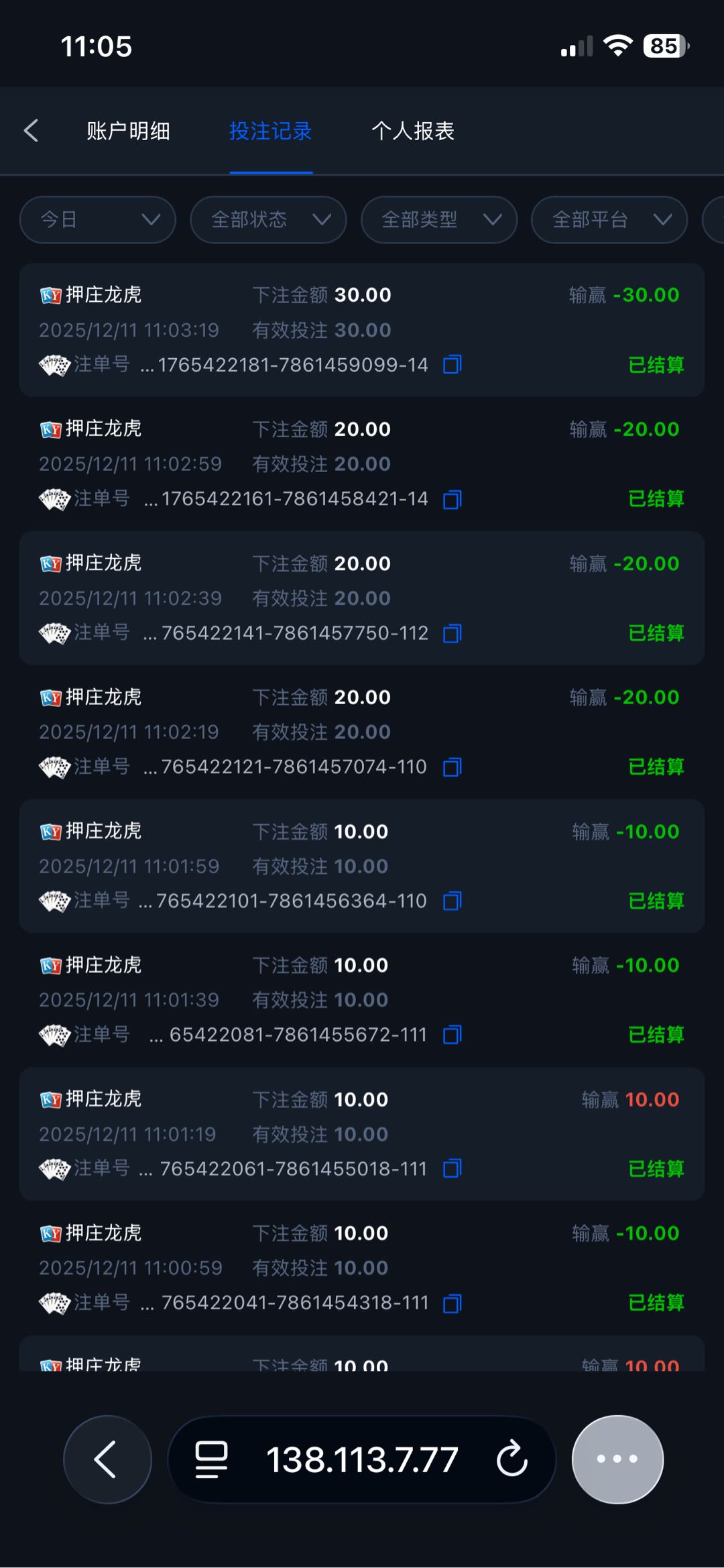This screenshot has height=1568, width=724.
Task: Expand the 全部类型 filter
Action: tap(439, 220)
